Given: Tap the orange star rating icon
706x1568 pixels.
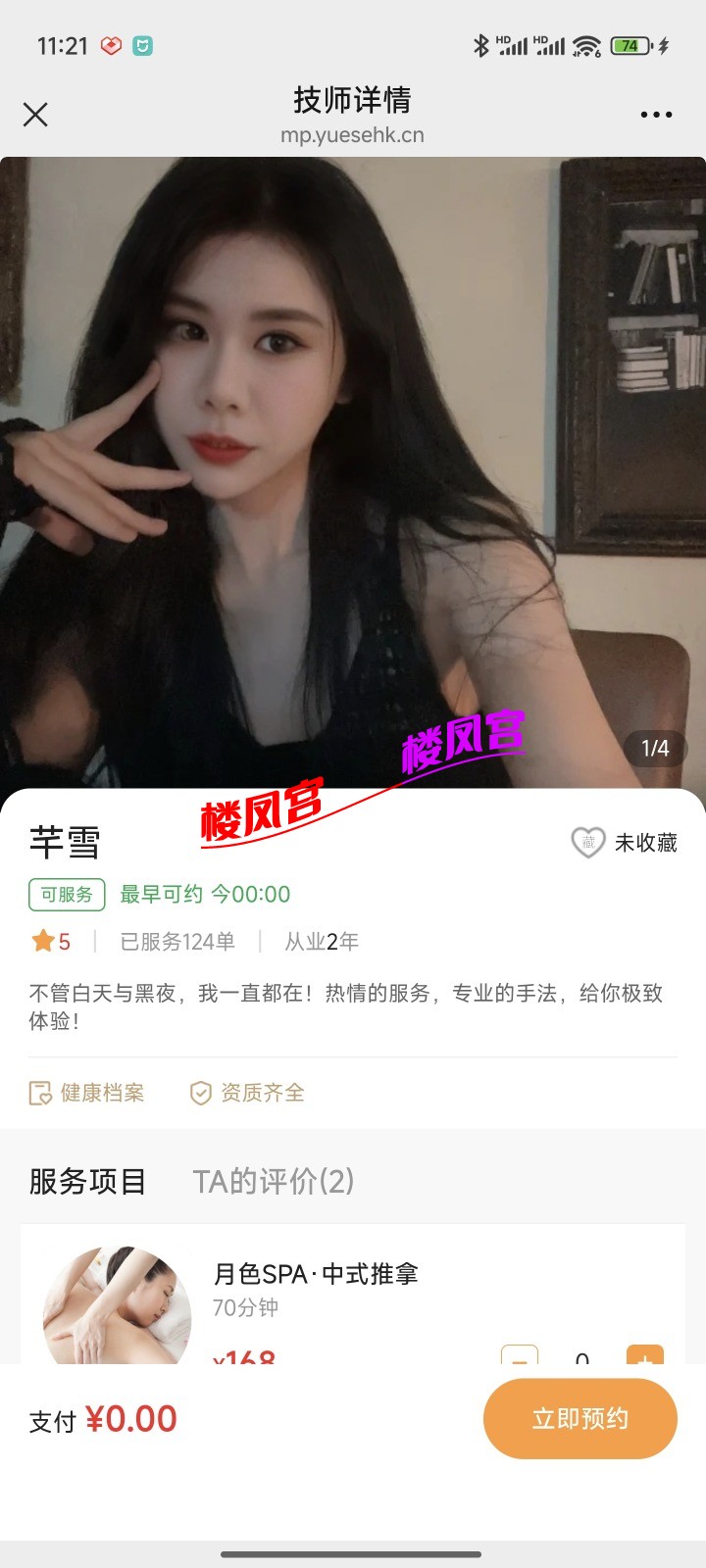Looking at the screenshot, I should pyautogui.click(x=41, y=941).
